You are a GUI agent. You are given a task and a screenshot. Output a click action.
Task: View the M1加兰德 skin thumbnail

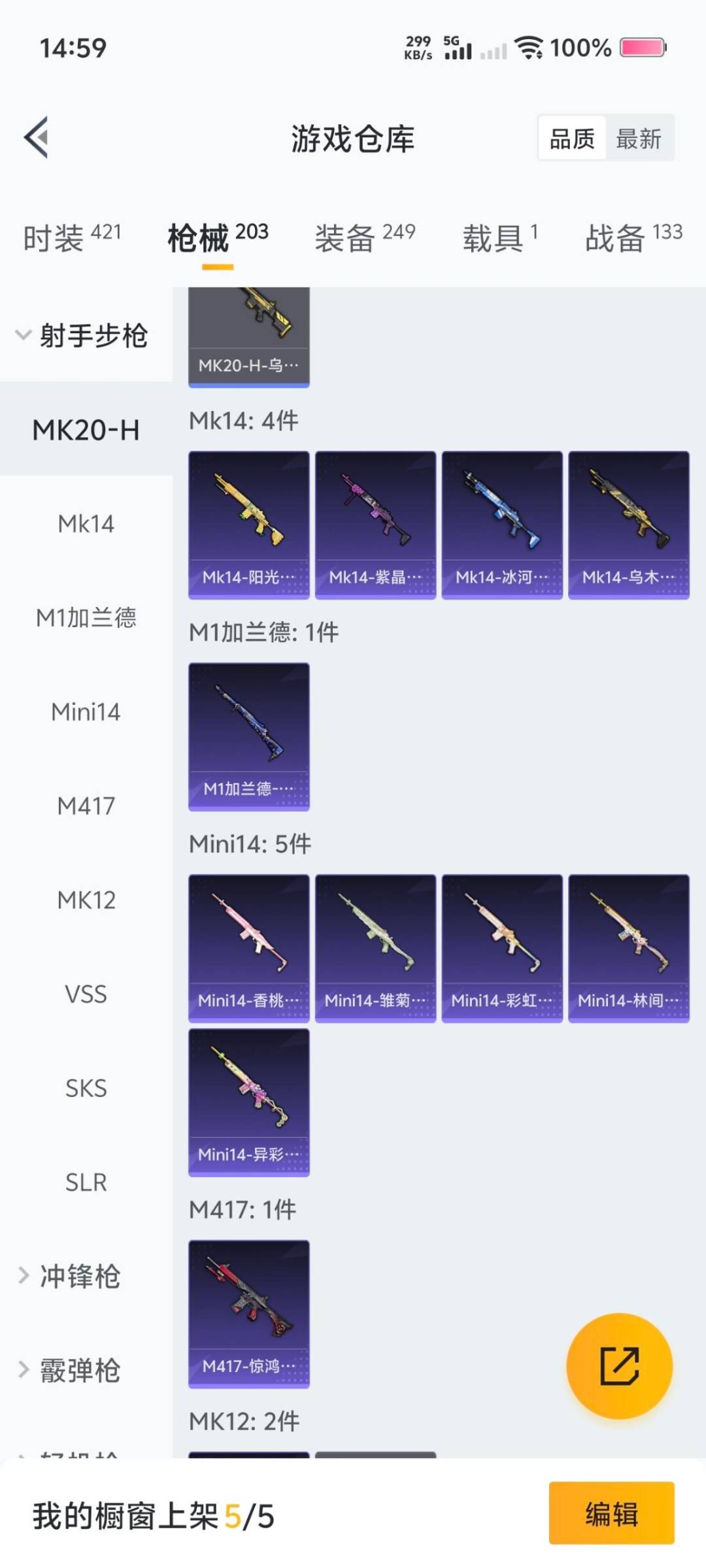pyautogui.click(x=248, y=735)
